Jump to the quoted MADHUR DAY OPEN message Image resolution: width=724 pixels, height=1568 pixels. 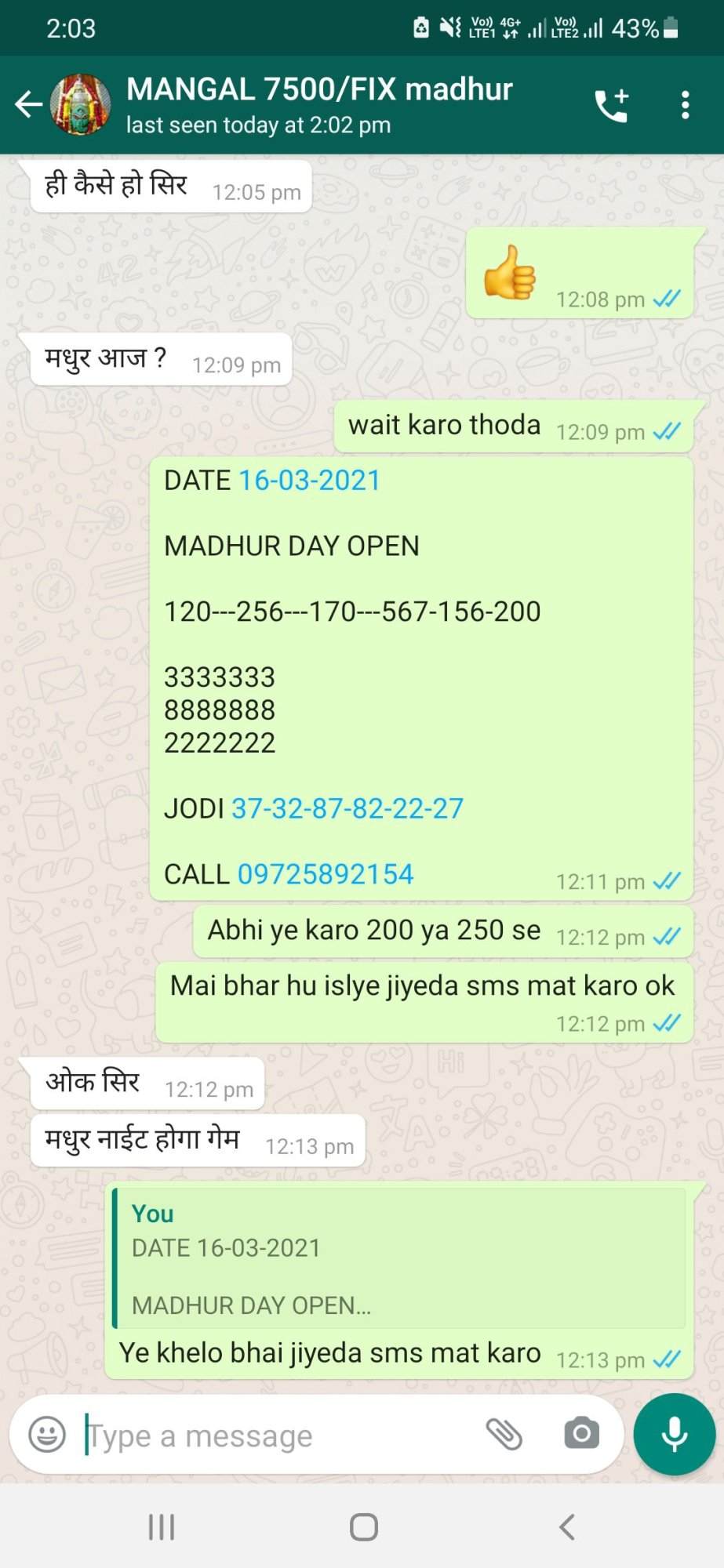pos(399,1258)
